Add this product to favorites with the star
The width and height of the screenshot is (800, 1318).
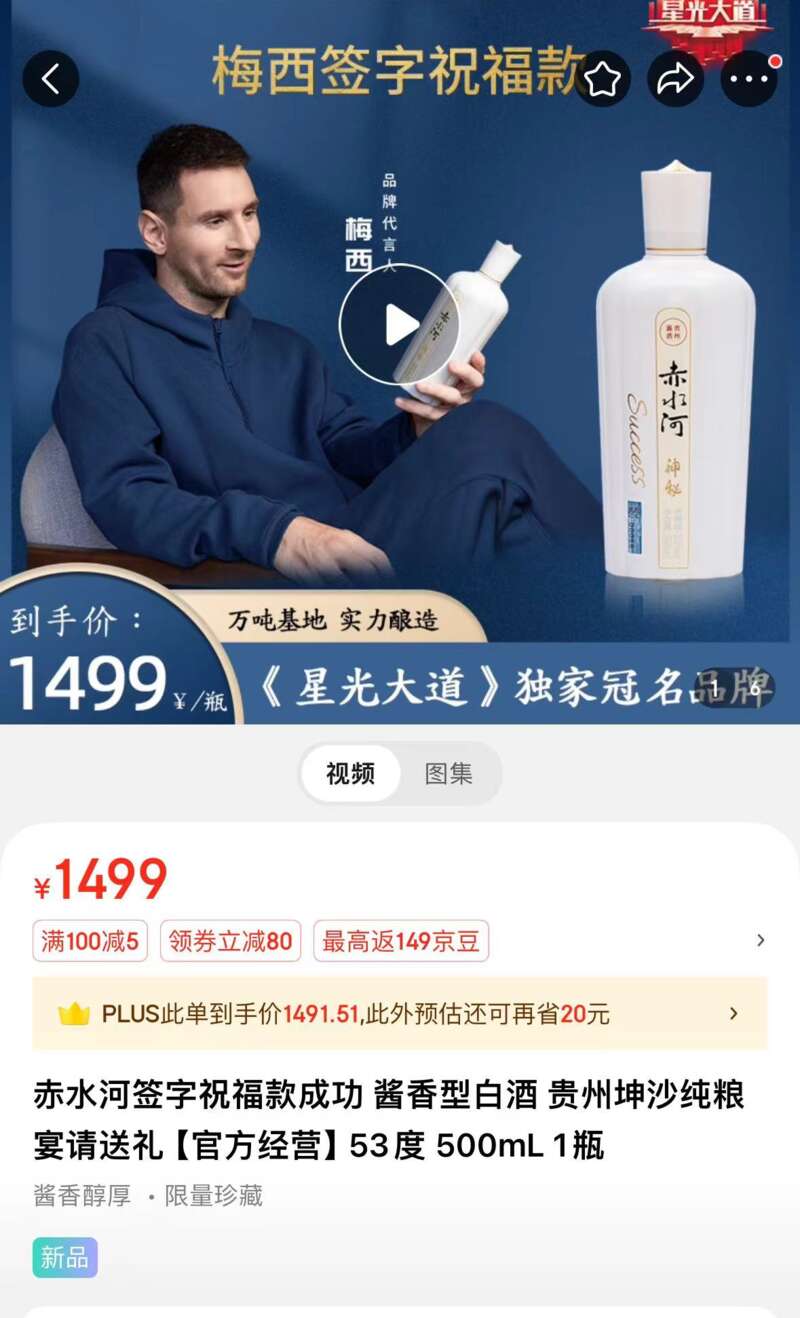point(602,78)
